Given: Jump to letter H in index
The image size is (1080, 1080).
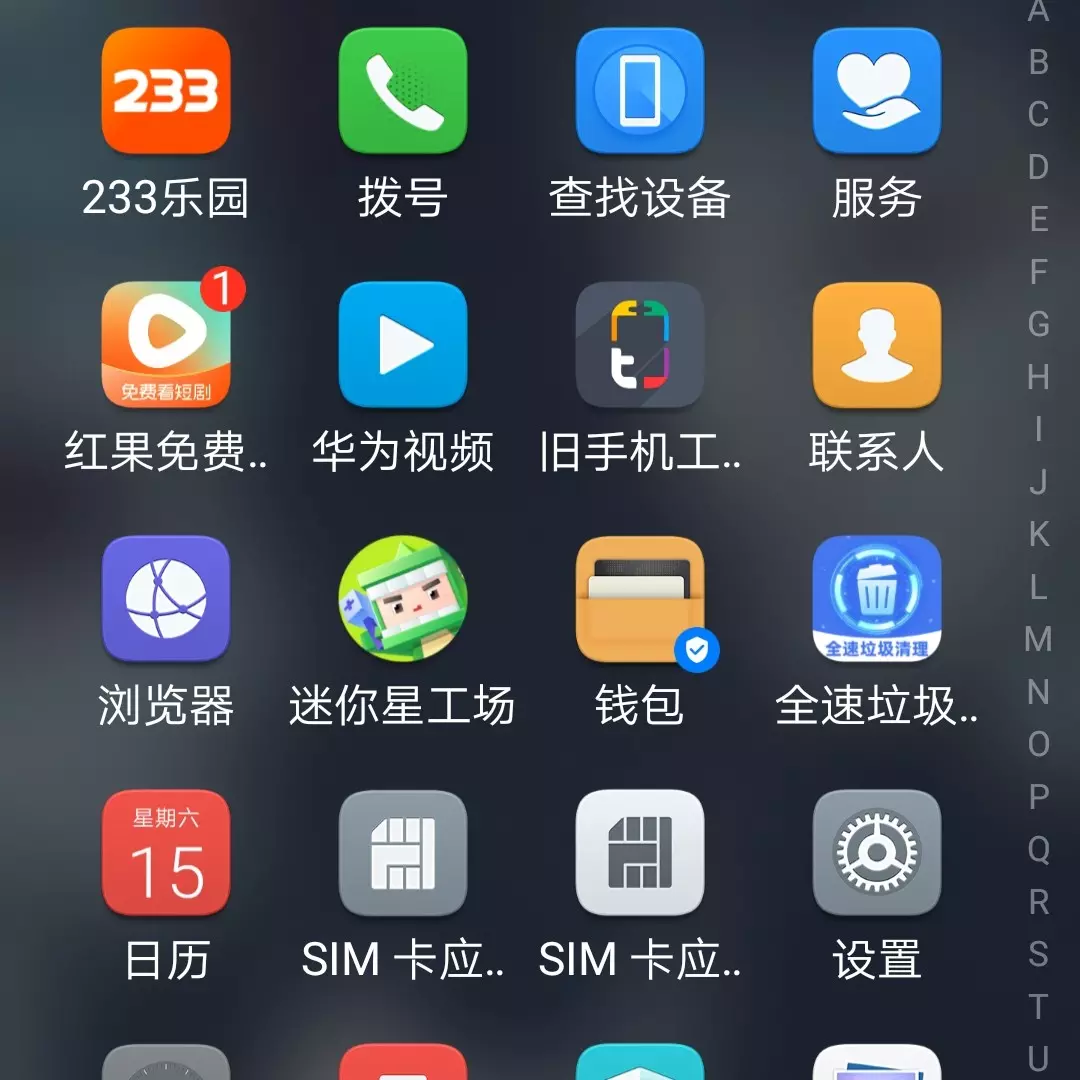Looking at the screenshot, I should coord(1039,377).
